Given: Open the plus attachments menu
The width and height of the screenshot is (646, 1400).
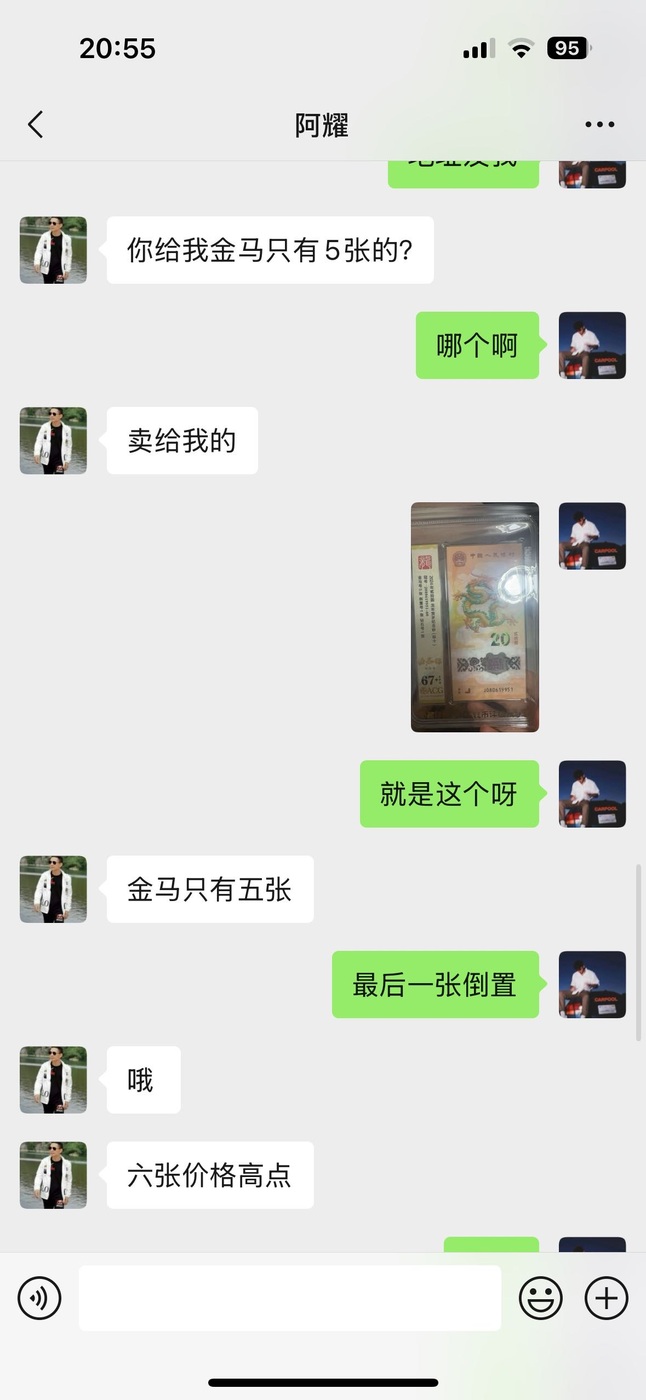Looking at the screenshot, I should pos(606,1298).
